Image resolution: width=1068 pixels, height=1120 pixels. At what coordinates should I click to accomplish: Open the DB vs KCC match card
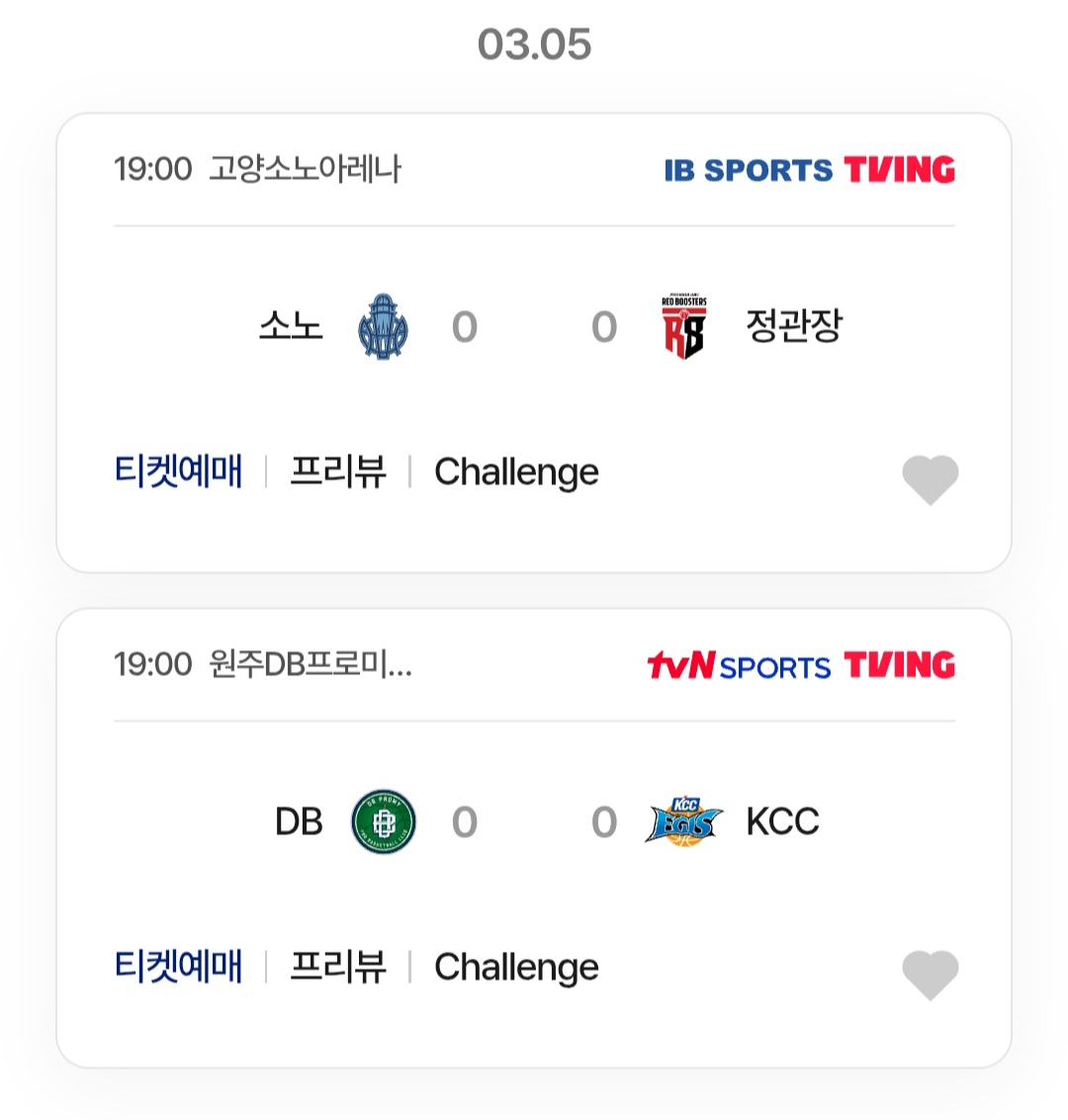pos(534,821)
